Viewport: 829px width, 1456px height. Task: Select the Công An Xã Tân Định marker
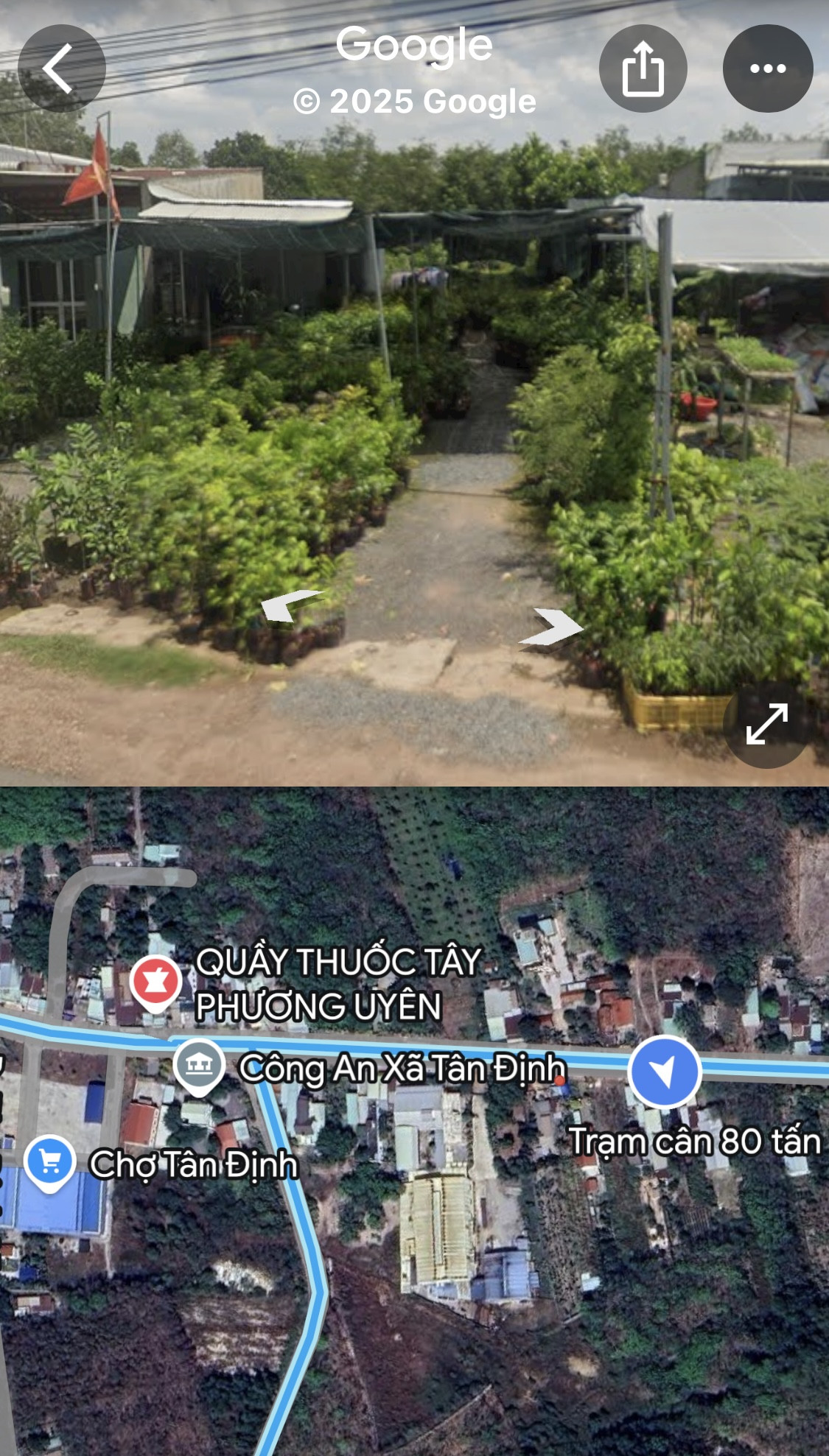(x=199, y=1065)
